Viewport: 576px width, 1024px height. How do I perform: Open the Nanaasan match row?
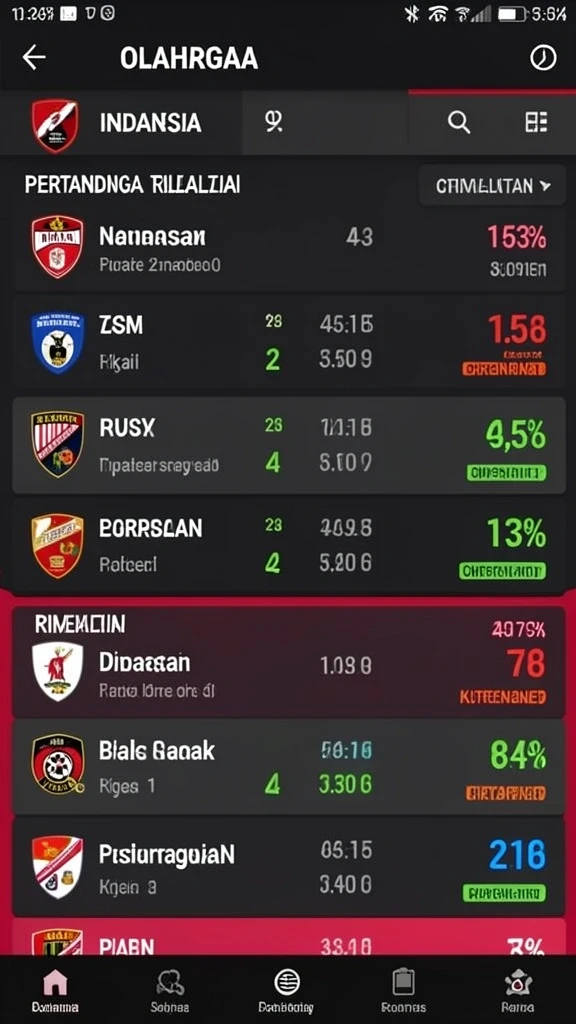pos(288,250)
